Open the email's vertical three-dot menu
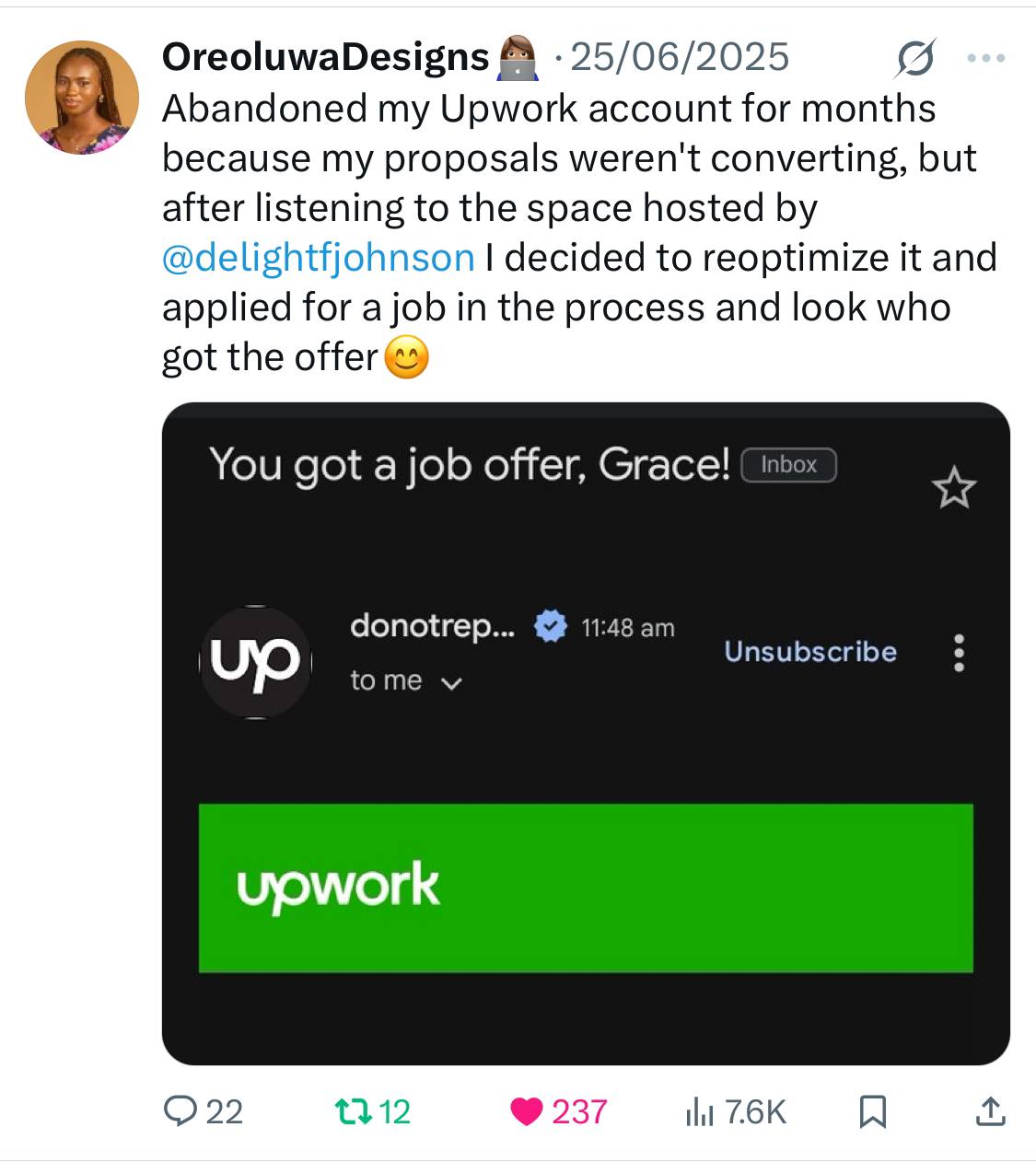The width and height of the screenshot is (1036, 1162). pos(958,656)
